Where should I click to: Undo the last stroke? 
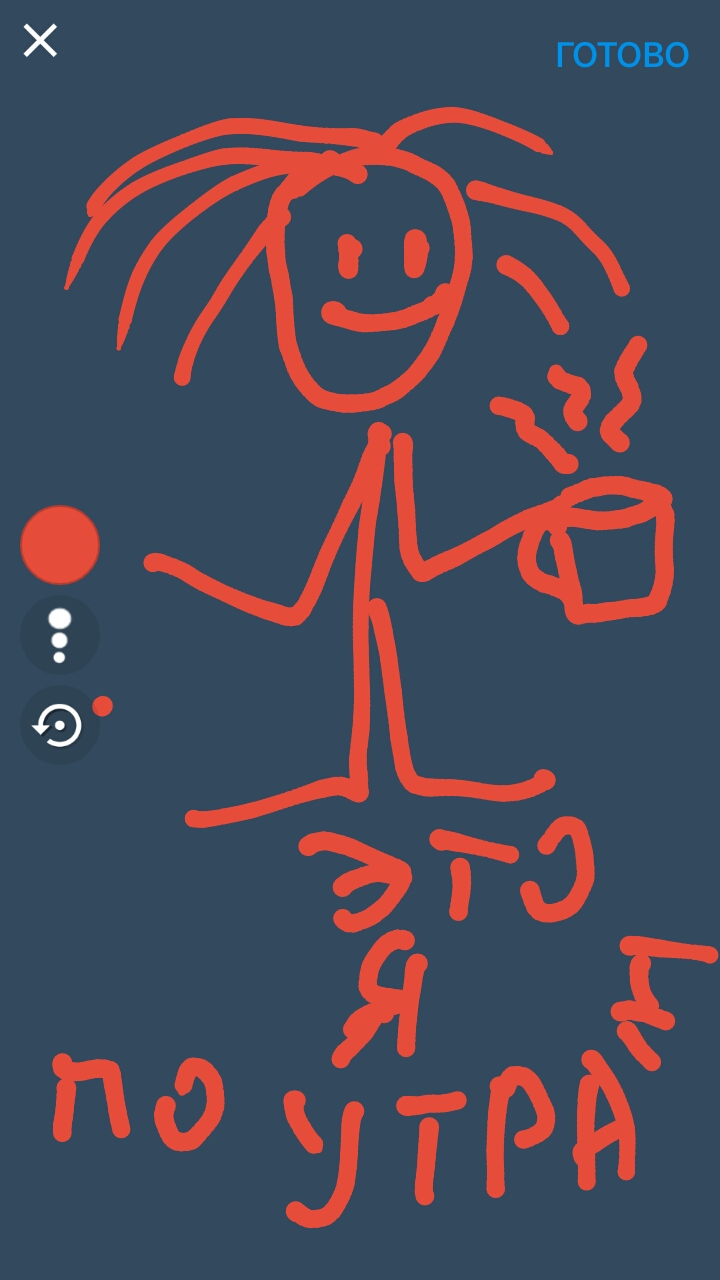[x=59, y=725]
